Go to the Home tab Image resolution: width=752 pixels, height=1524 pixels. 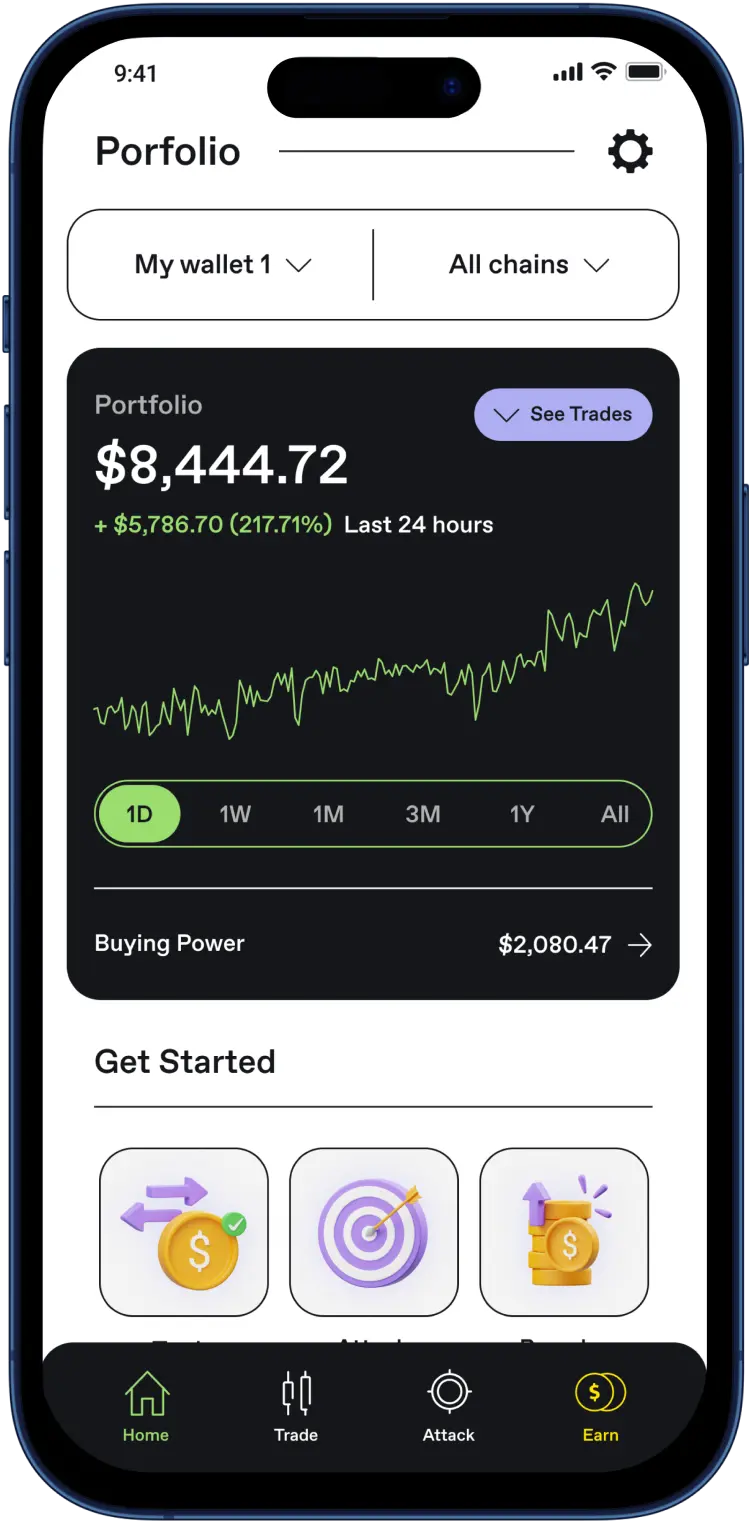(146, 1406)
